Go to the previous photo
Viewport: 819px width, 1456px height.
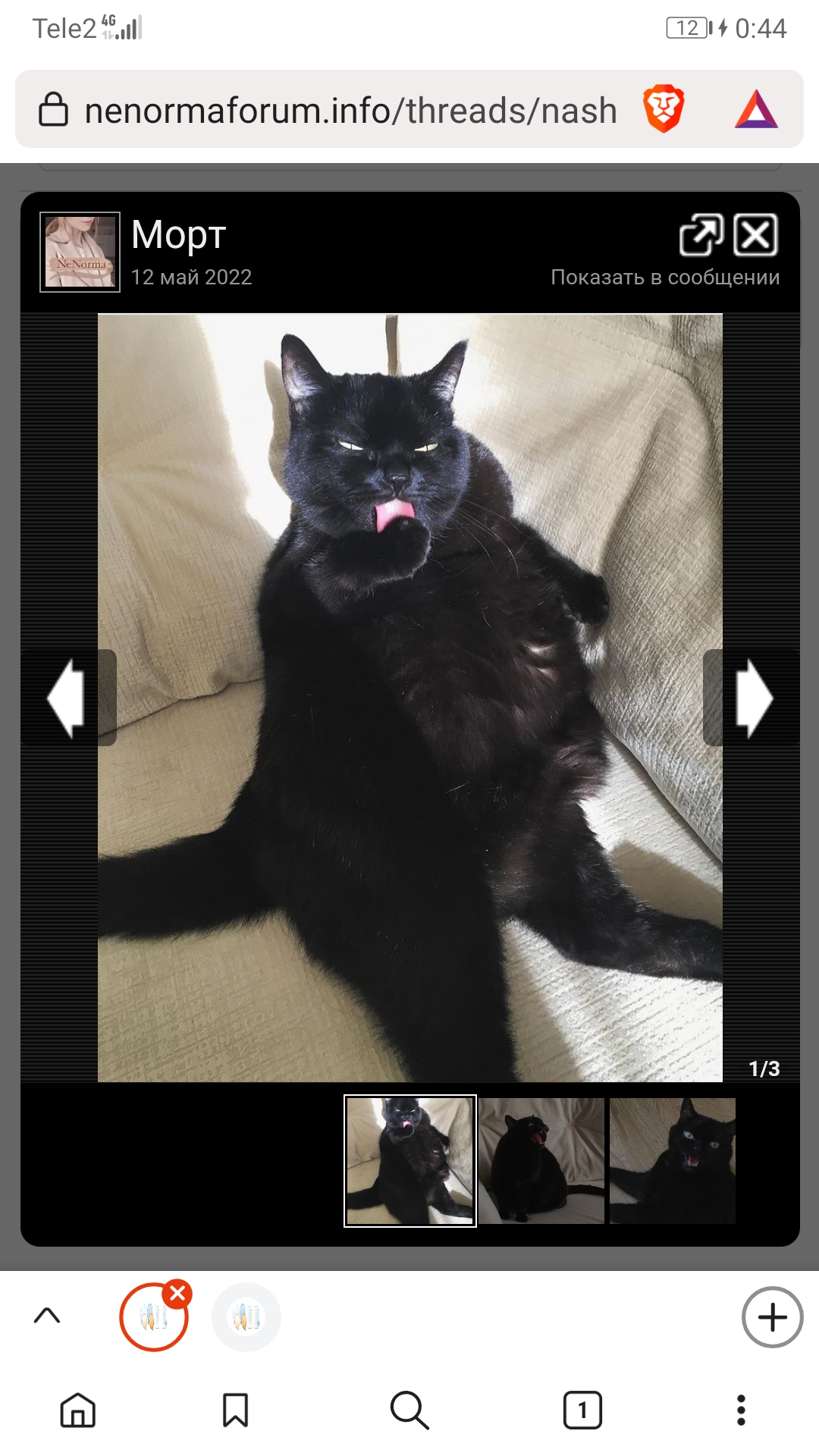click(68, 698)
